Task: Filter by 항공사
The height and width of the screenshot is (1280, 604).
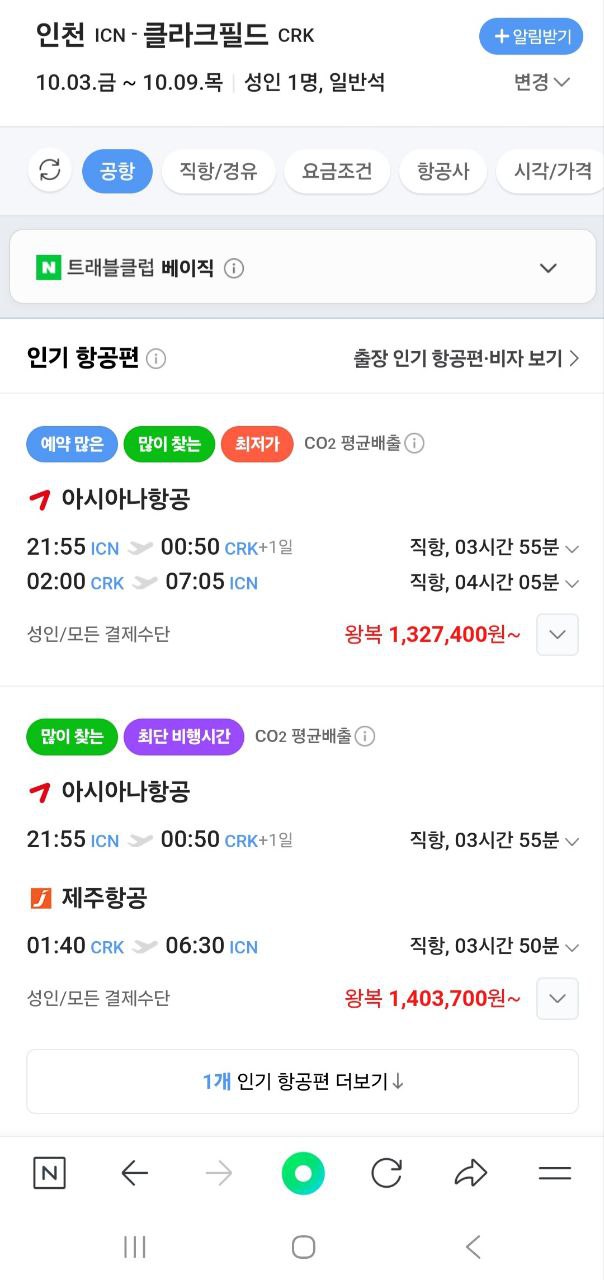Action: pyautogui.click(x=442, y=170)
